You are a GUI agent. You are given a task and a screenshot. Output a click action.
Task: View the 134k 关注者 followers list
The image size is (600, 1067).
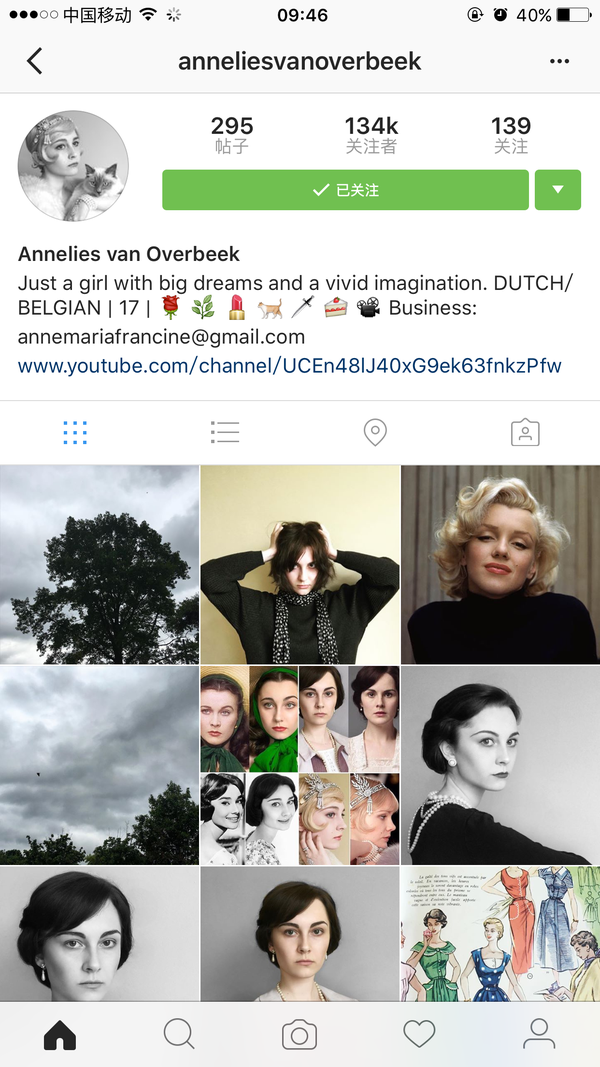pyautogui.click(x=371, y=135)
